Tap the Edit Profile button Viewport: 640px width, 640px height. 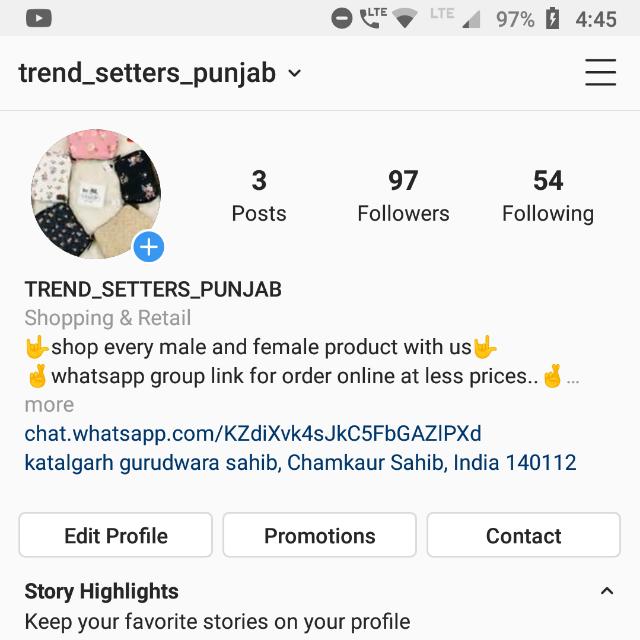116,535
